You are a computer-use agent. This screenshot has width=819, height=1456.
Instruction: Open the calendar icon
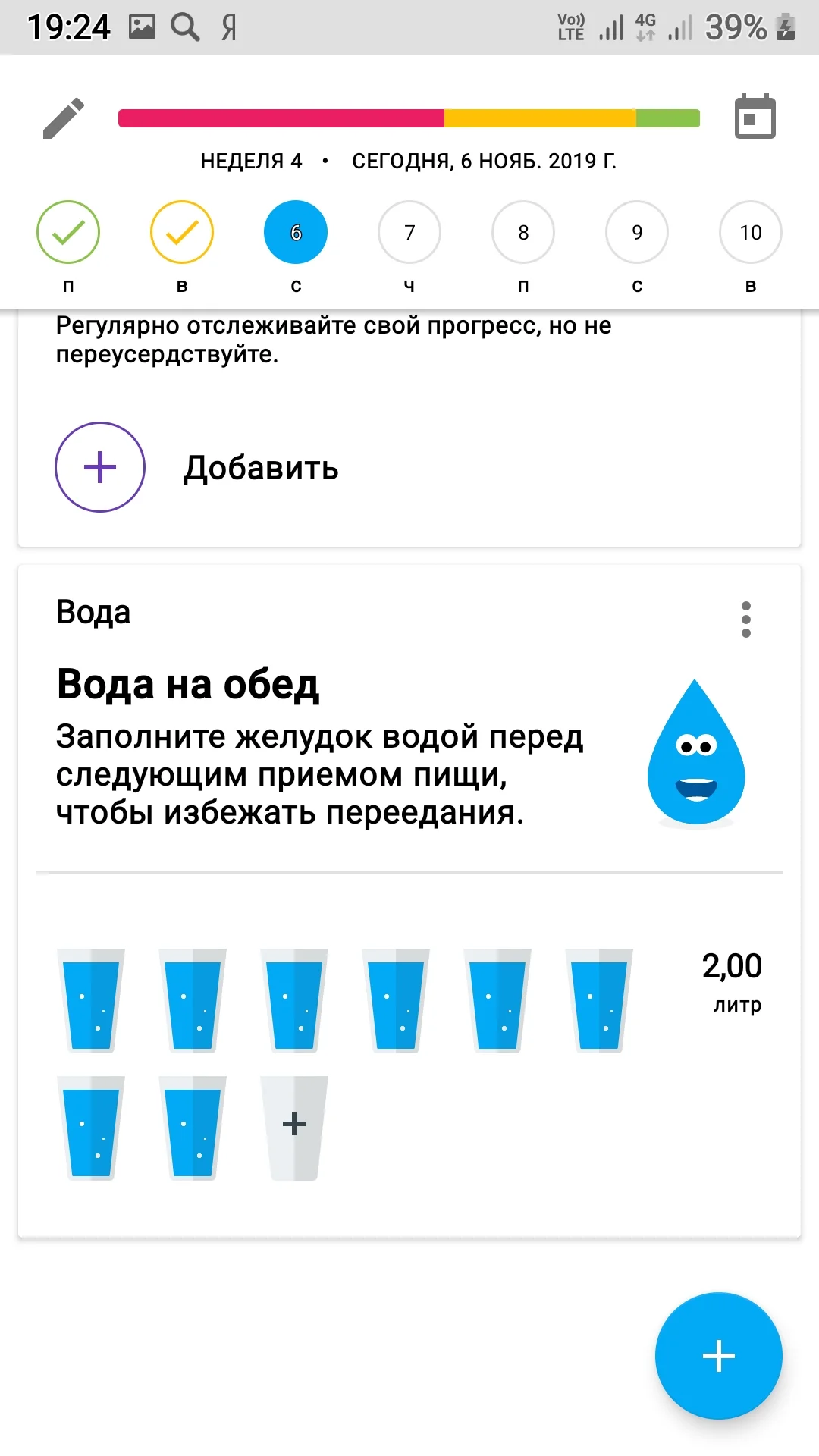[755, 117]
